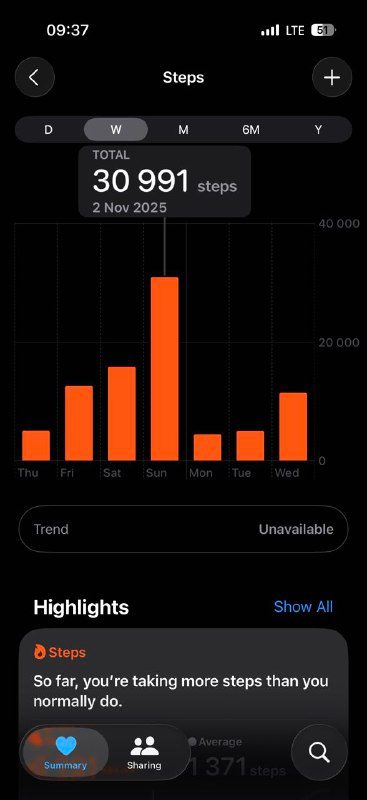Image resolution: width=367 pixels, height=800 pixels.
Task: Switch to the 6M view
Action: (251, 130)
